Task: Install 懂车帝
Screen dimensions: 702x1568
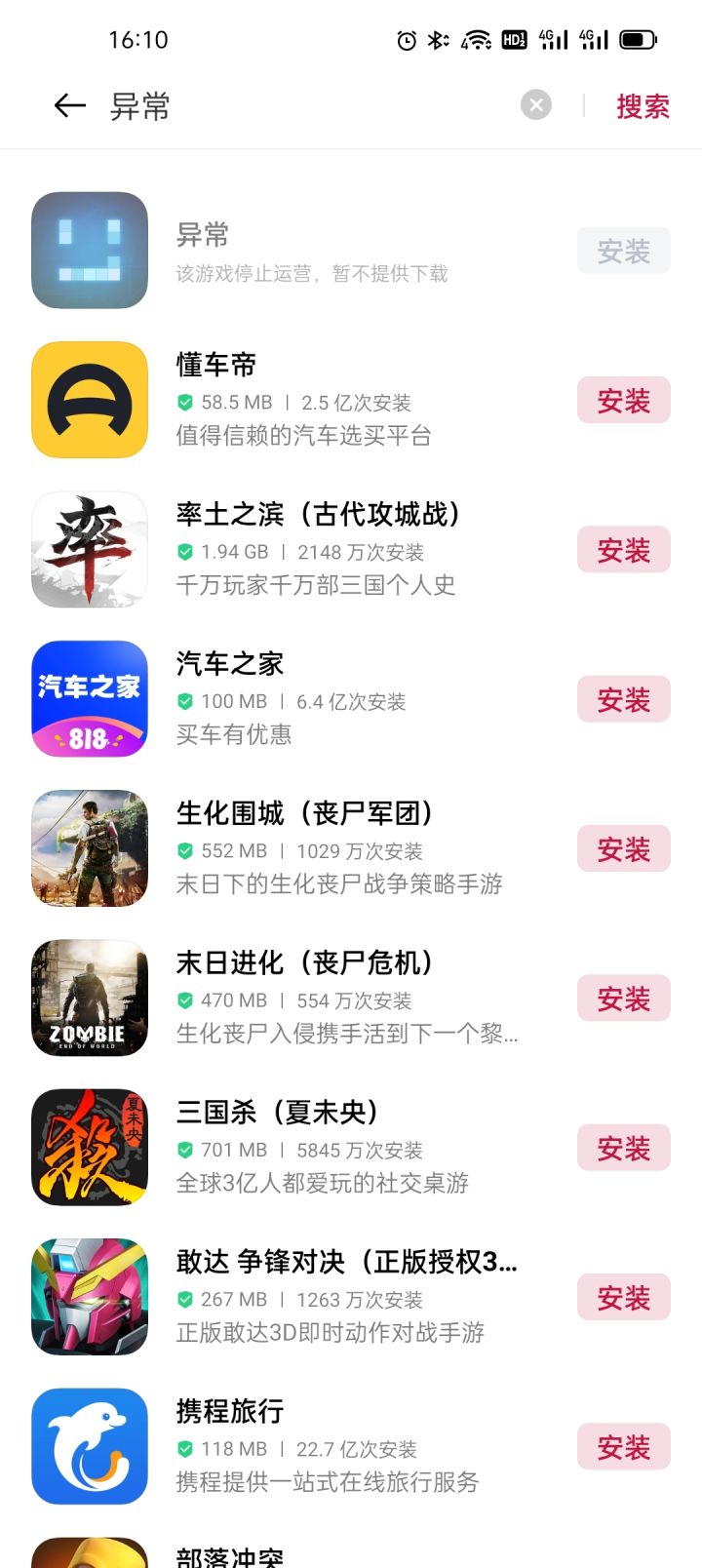Action: pos(623,401)
